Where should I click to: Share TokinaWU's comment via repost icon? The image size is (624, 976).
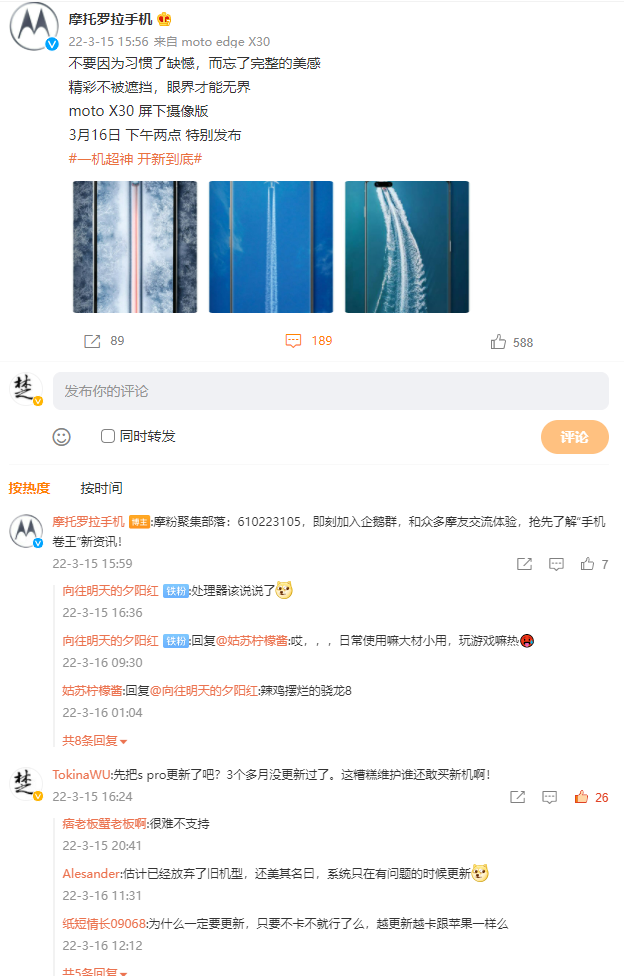click(517, 797)
